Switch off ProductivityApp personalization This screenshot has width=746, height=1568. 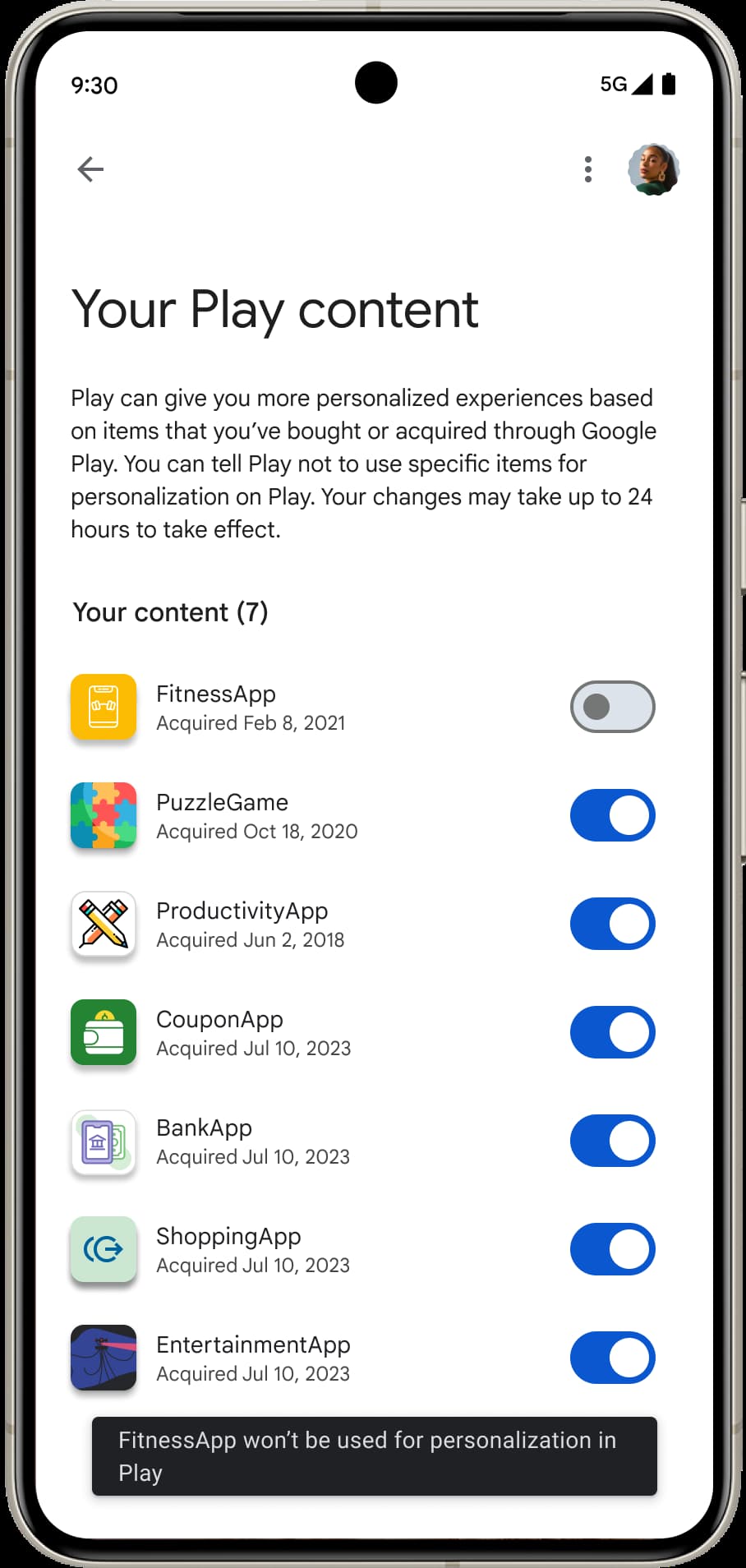pos(612,924)
